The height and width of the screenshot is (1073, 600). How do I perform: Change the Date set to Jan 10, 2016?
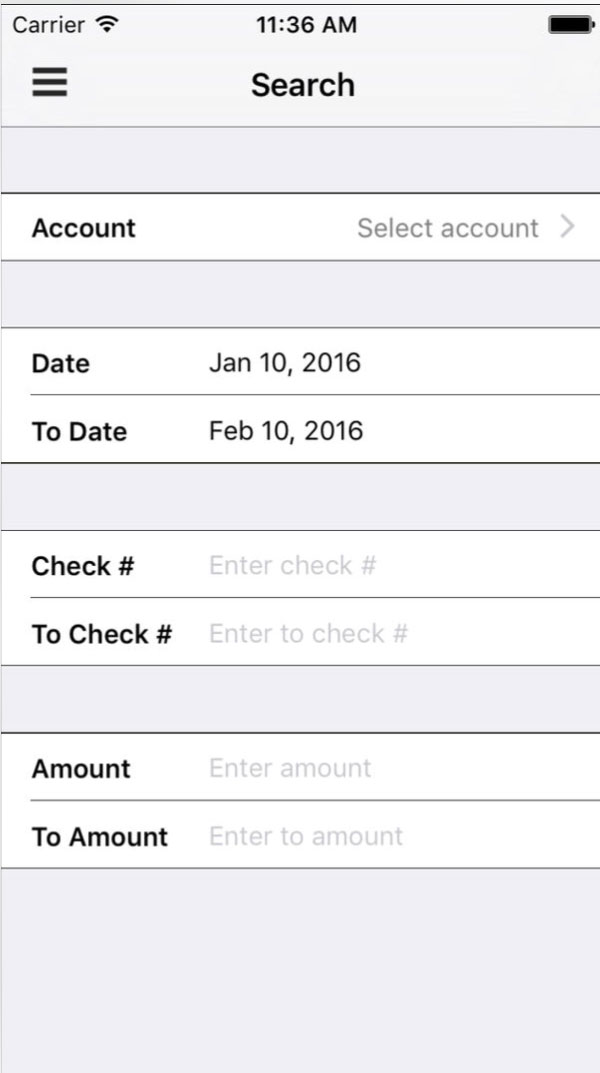pos(285,362)
